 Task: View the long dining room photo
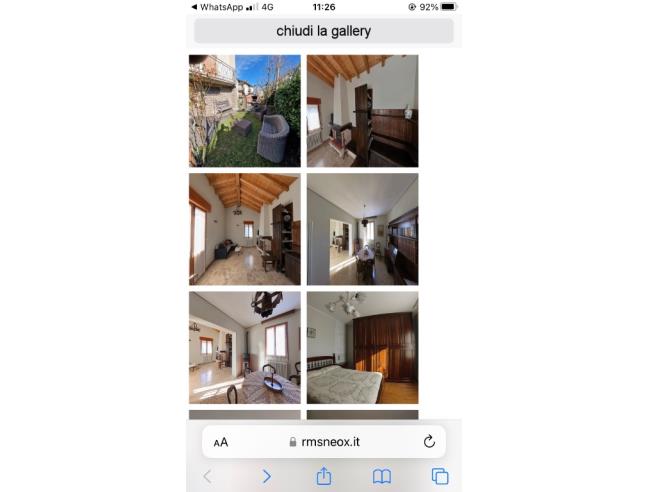coord(362,229)
